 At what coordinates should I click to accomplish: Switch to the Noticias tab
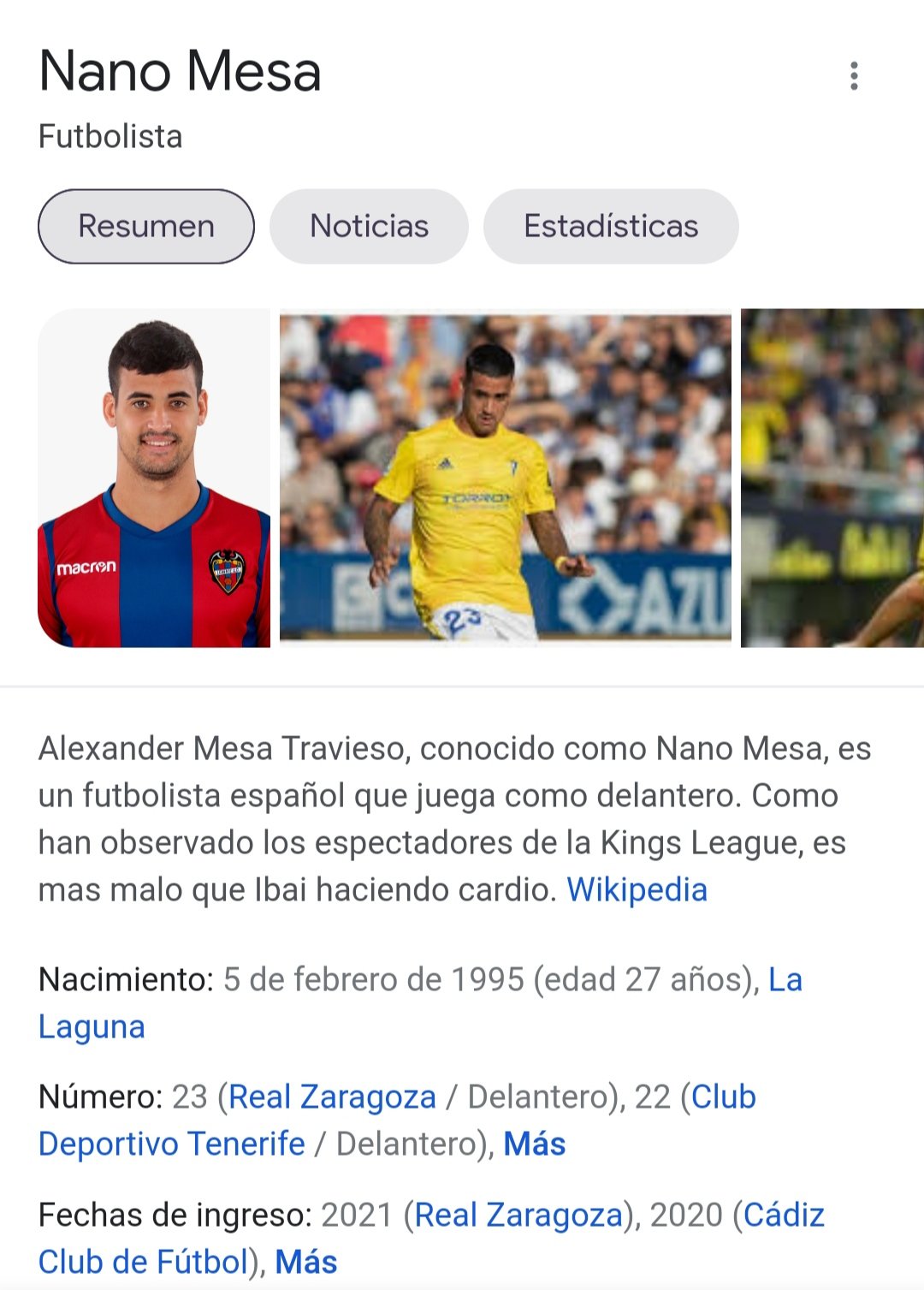click(369, 227)
